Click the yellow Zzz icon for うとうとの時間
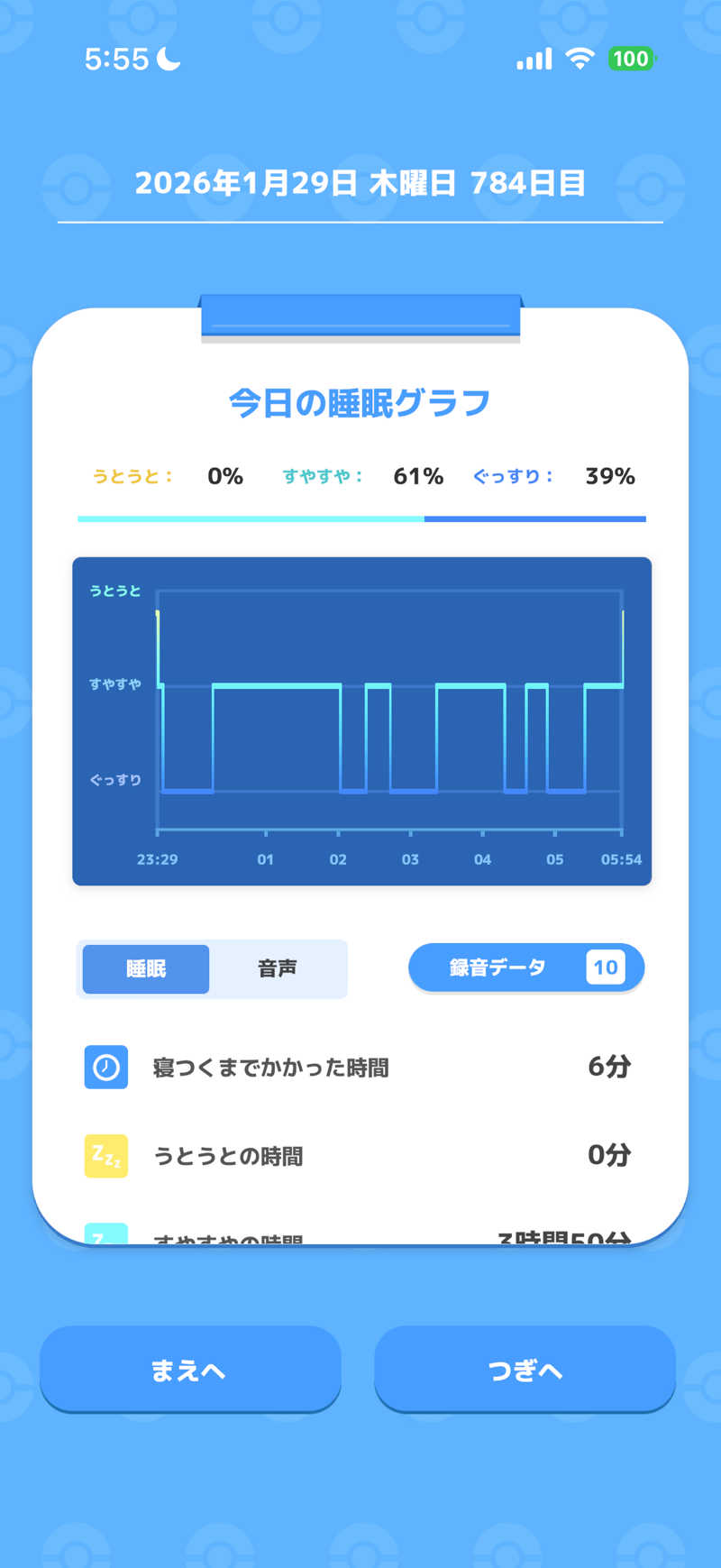Image resolution: width=721 pixels, height=1568 pixels. point(105,1156)
